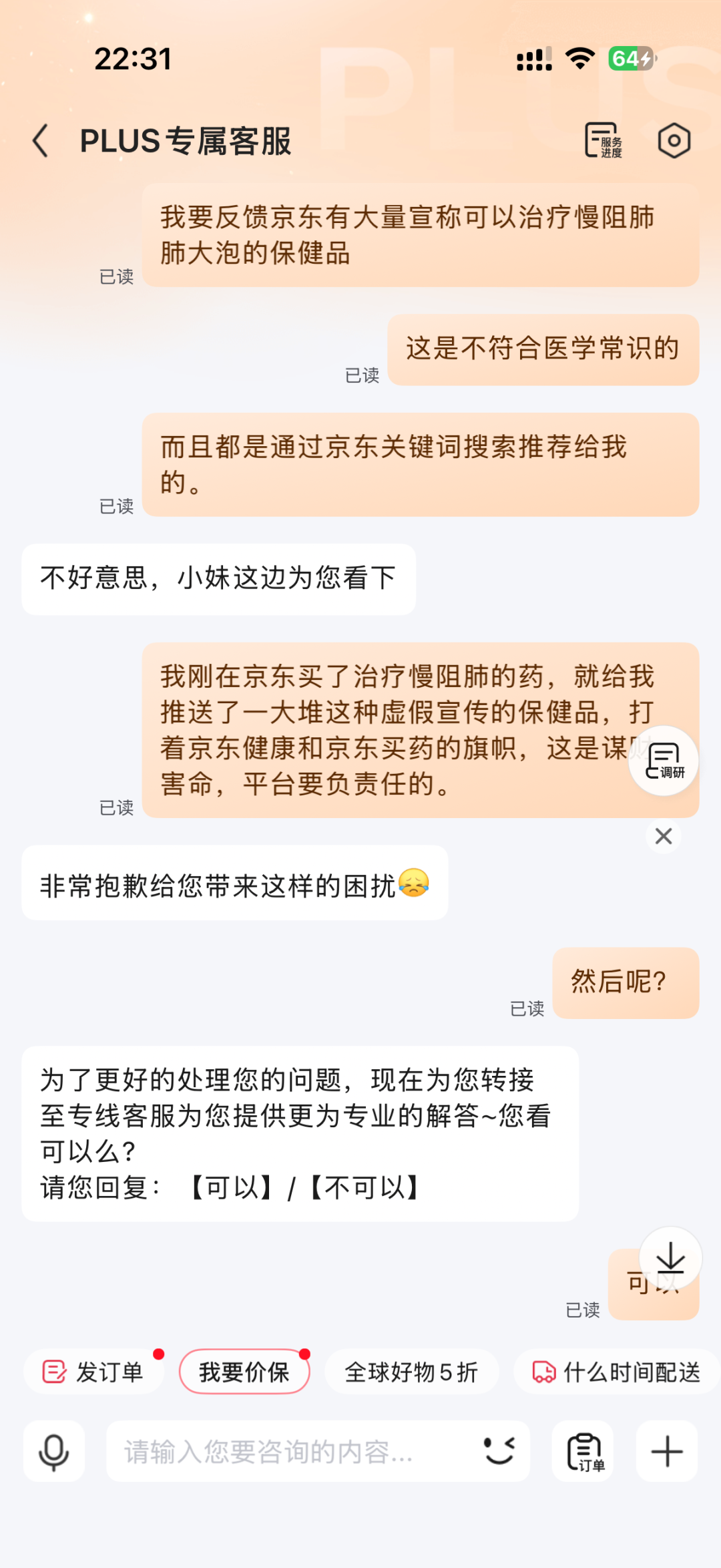Viewport: 721px width, 1568px height.
Task: Open the 调研 survey floating button
Action: pos(664,761)
